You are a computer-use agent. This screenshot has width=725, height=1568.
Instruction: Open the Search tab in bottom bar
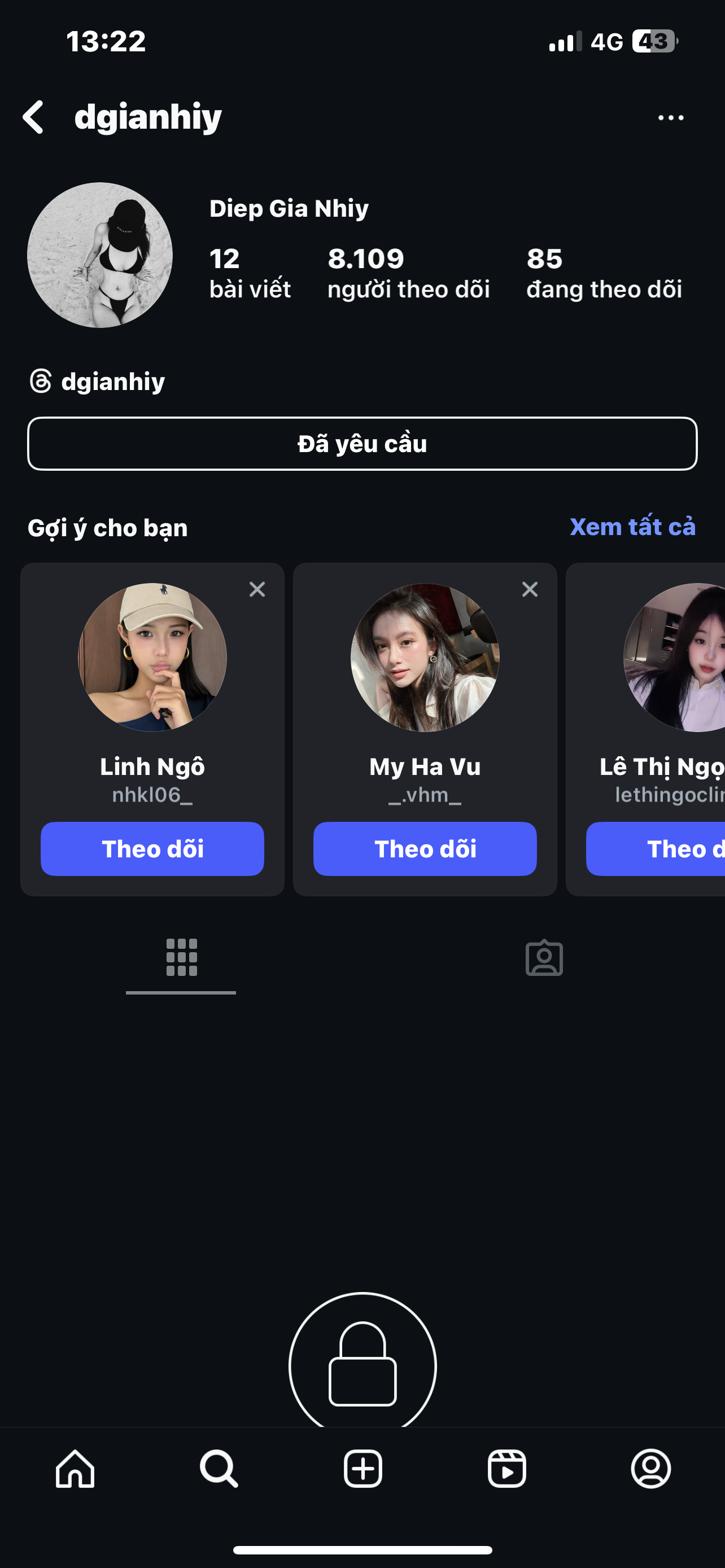tap(219, 1469)
